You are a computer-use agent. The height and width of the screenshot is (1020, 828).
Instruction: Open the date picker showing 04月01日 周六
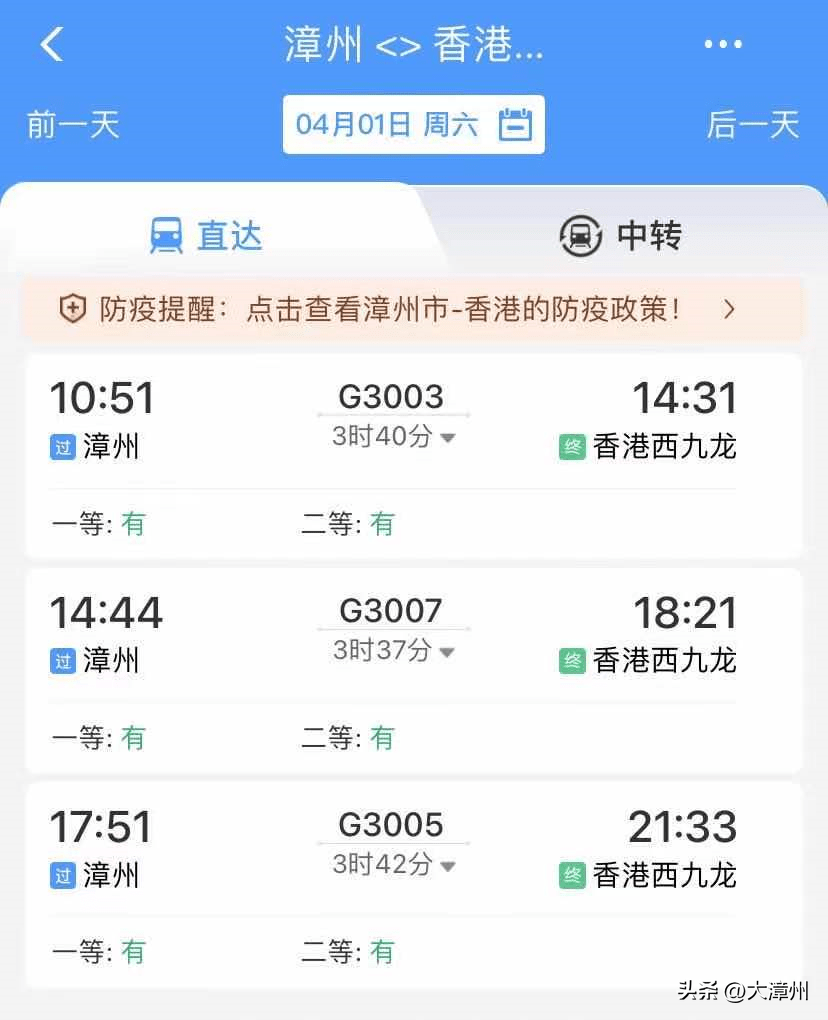[413, 125]
